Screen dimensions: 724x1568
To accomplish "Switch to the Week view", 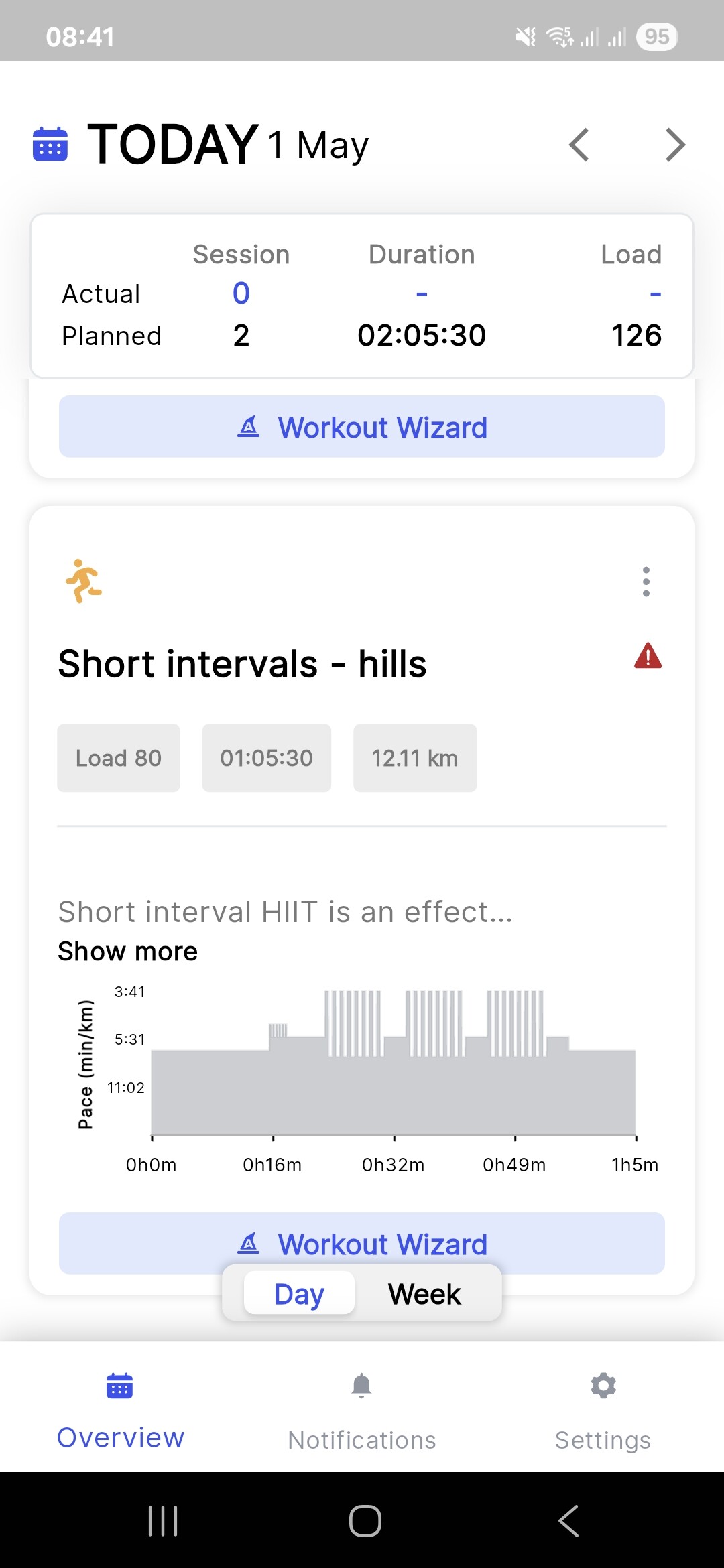I will tap(425, 1293).
